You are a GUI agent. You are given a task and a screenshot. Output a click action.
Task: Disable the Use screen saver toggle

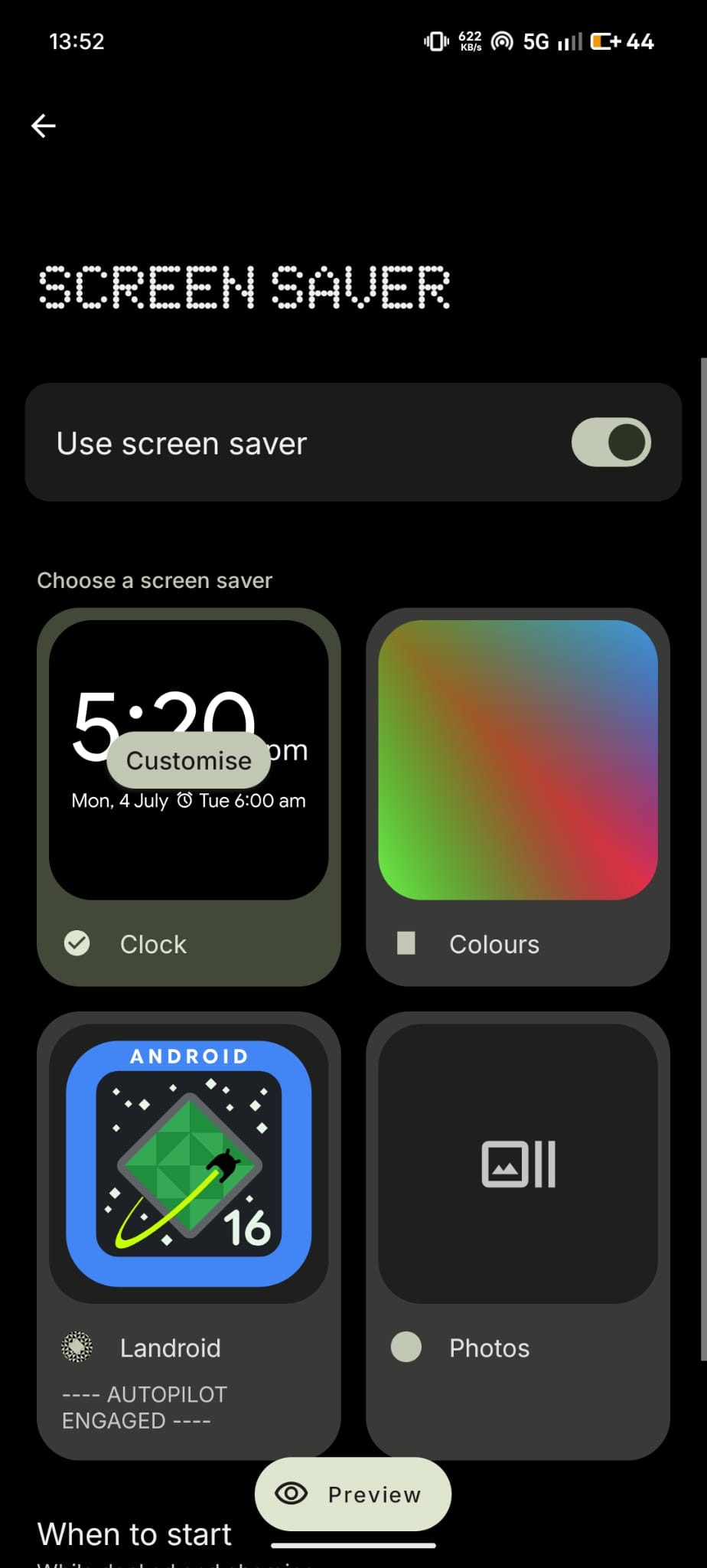pyautogui.click(x=610, y=443)
